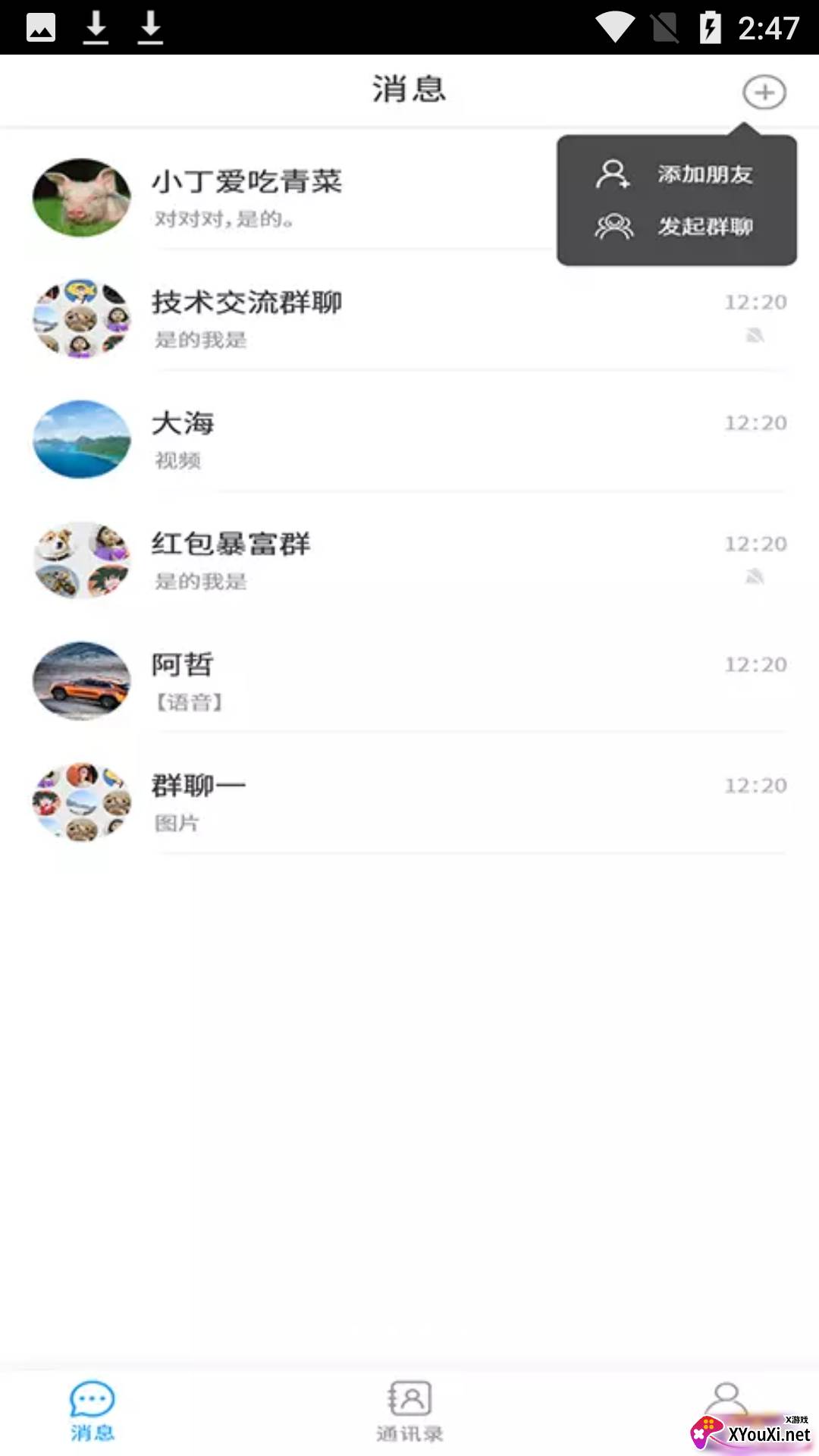Tap the collage avatar of 群聊一
The width and height of the screenshot is (819, 1456).
click(x=82, y=802)
